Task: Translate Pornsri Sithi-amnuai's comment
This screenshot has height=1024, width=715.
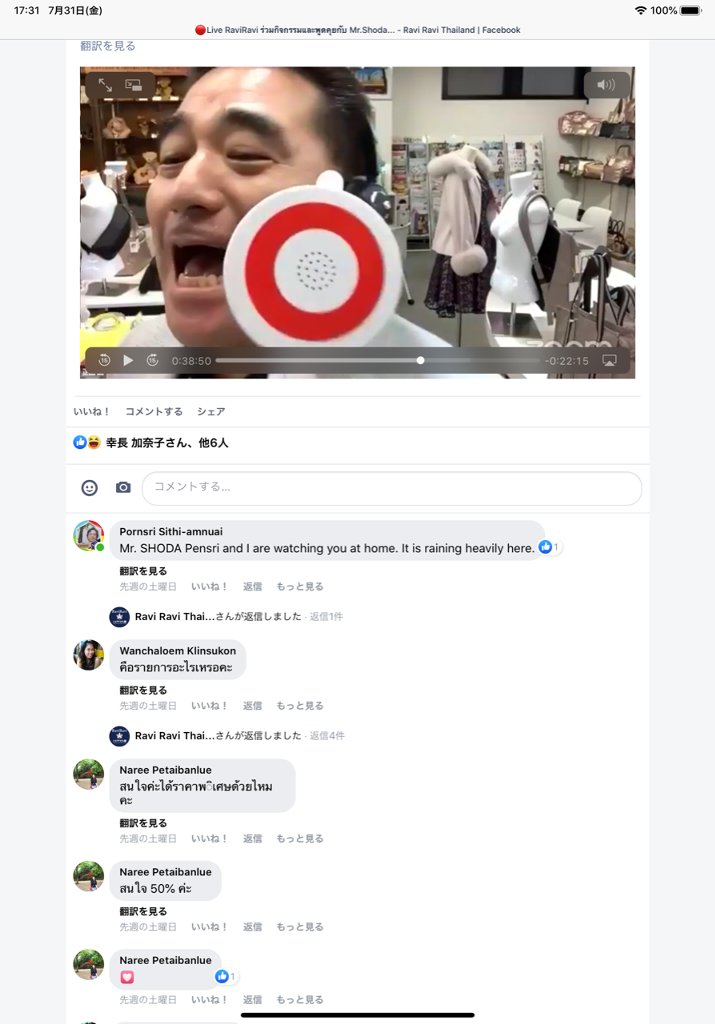Action: [143, 571]
